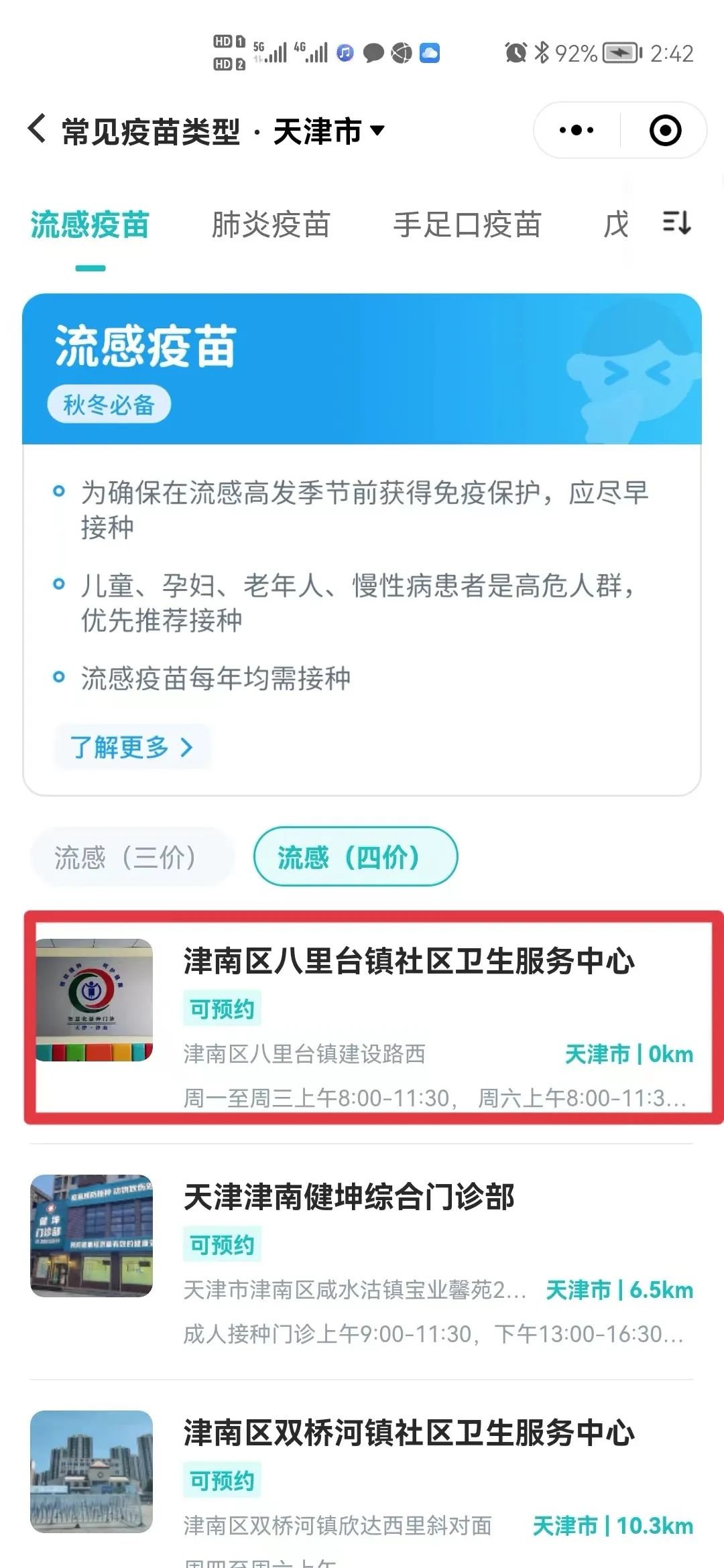Screen dimensions: 724x1568
Task: Go back using the top-left arrow
Action: pos(38,129)
